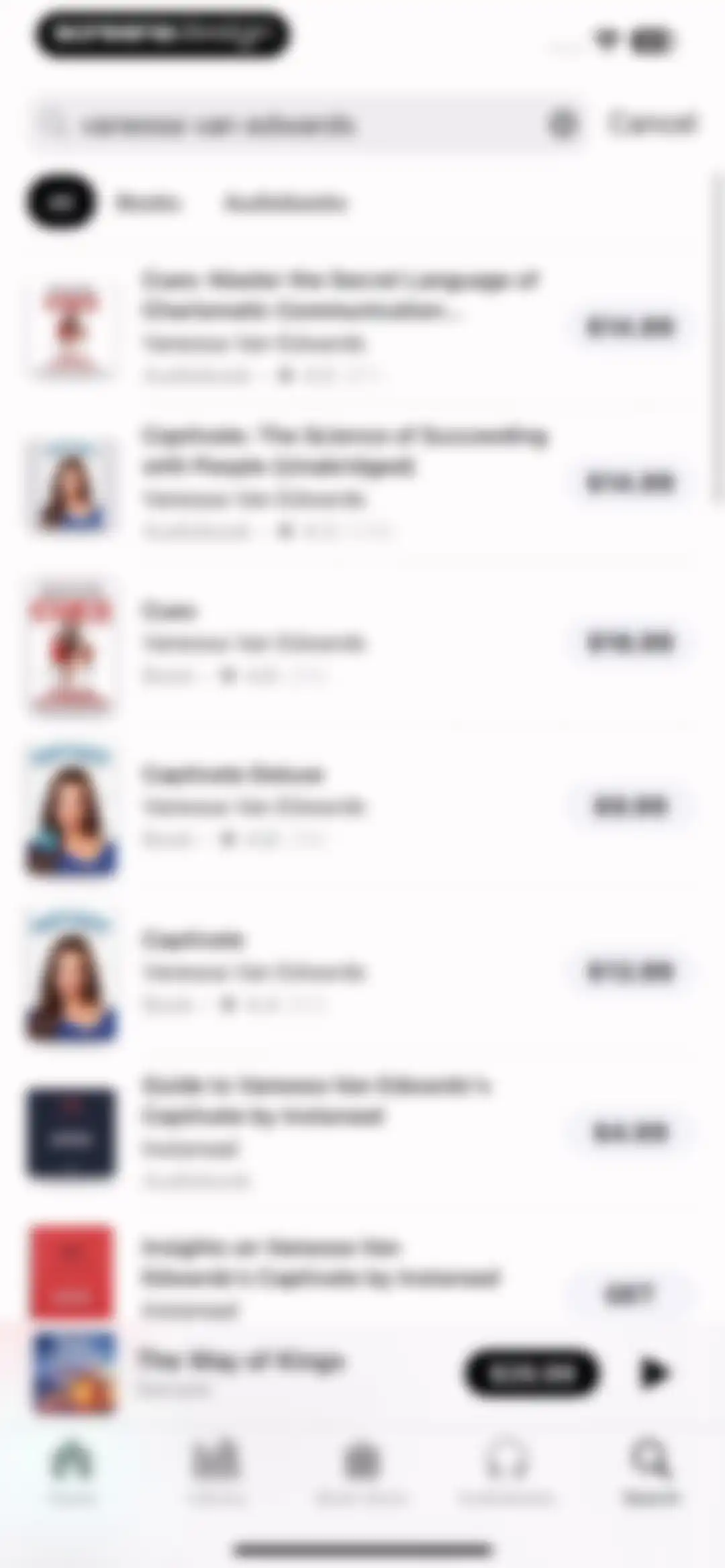Tap the price button on the first result

pos(629,327)
